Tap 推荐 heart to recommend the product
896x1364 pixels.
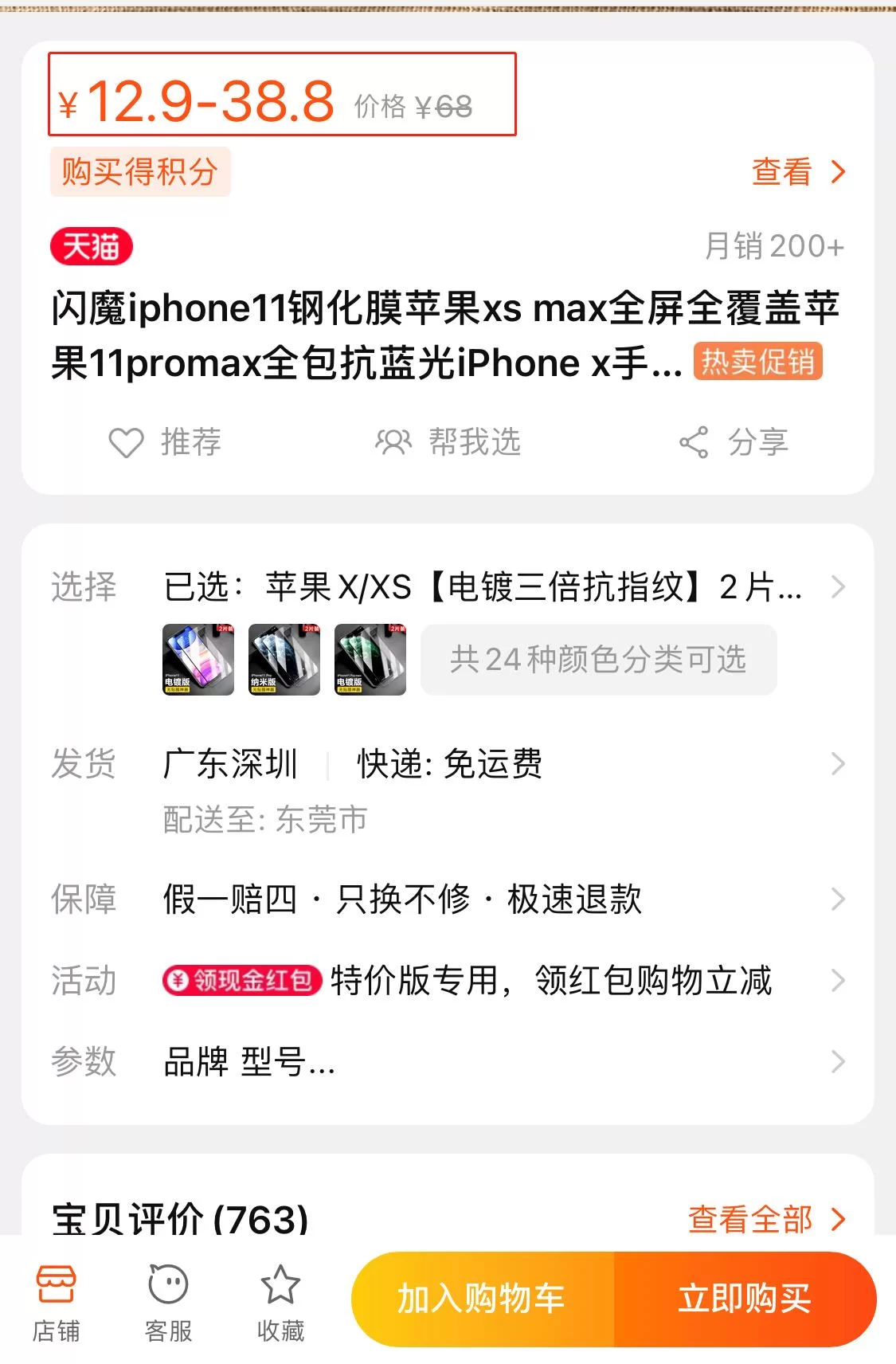point(166,442)
